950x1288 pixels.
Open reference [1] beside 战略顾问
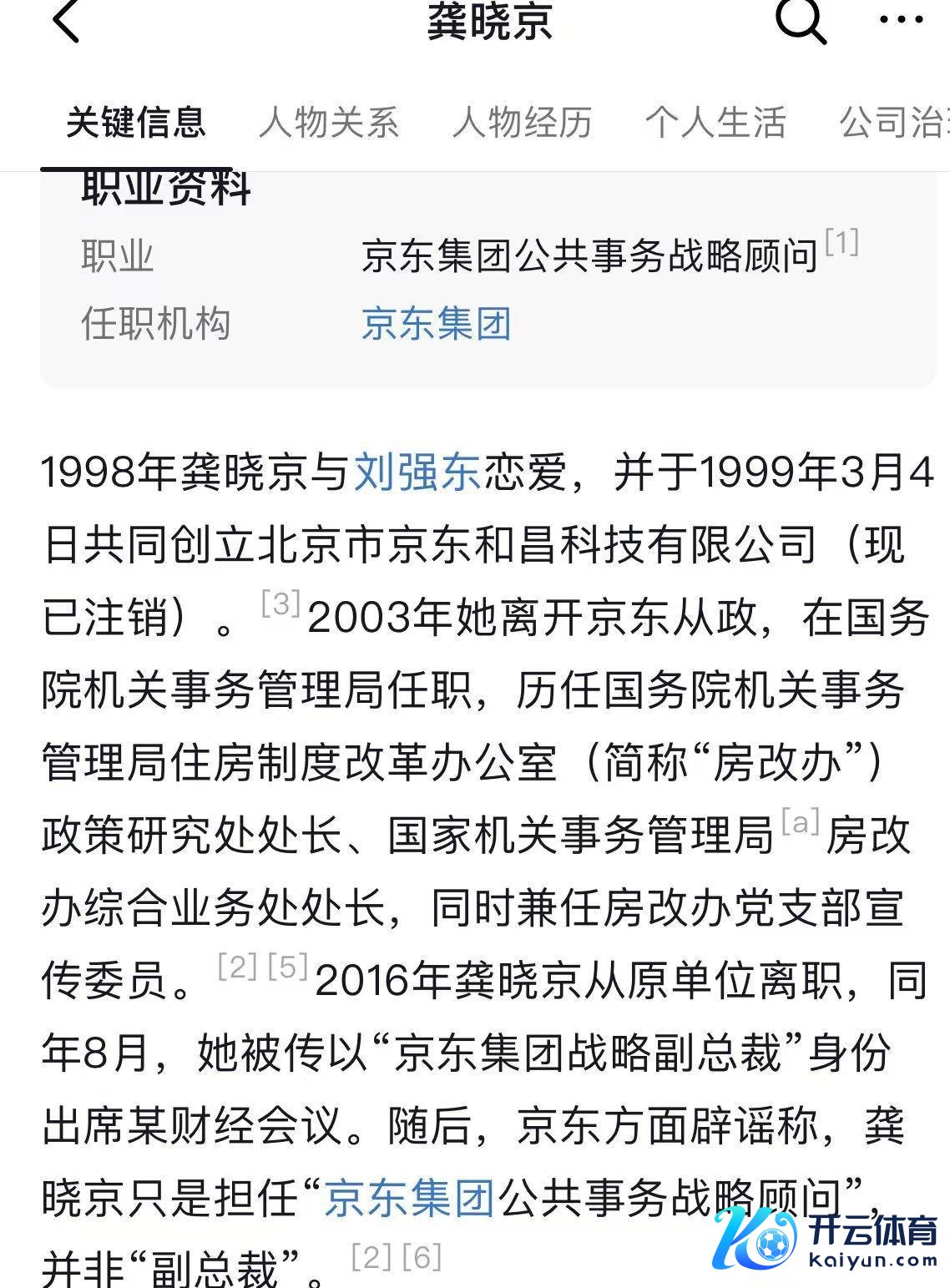click(x=841, y=244)
